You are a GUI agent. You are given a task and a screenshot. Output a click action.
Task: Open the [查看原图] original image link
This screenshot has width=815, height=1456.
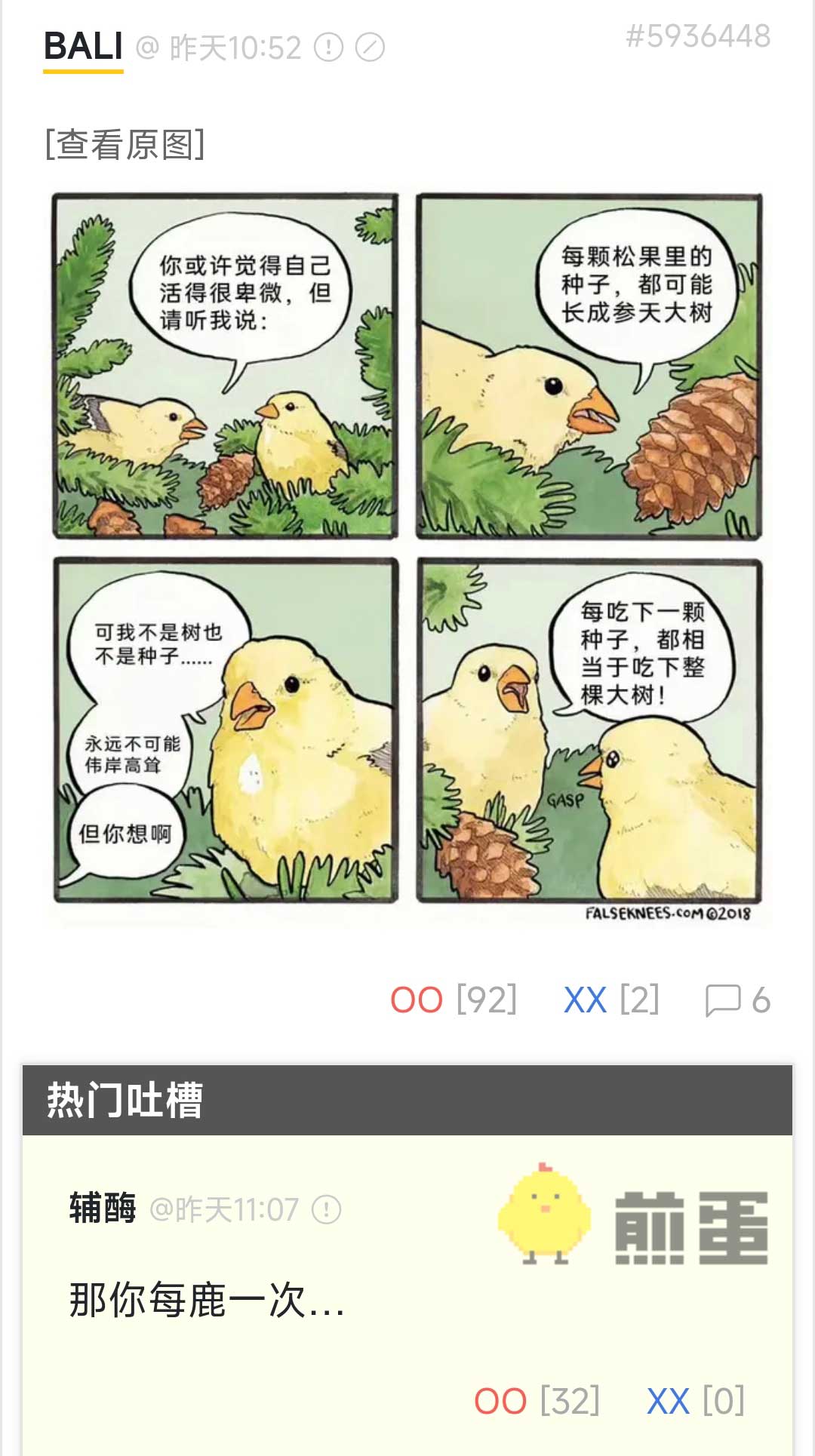[x=125, y=144]
